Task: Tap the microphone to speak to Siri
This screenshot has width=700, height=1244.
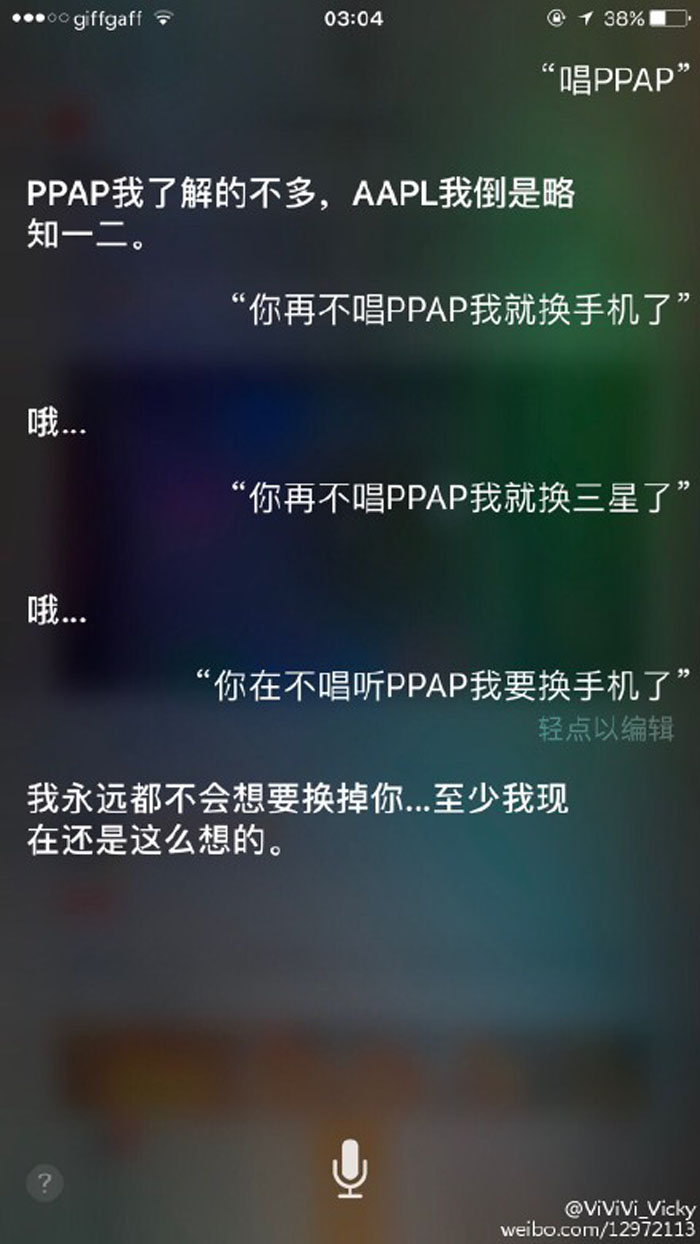Action: tap(350, 1167)
